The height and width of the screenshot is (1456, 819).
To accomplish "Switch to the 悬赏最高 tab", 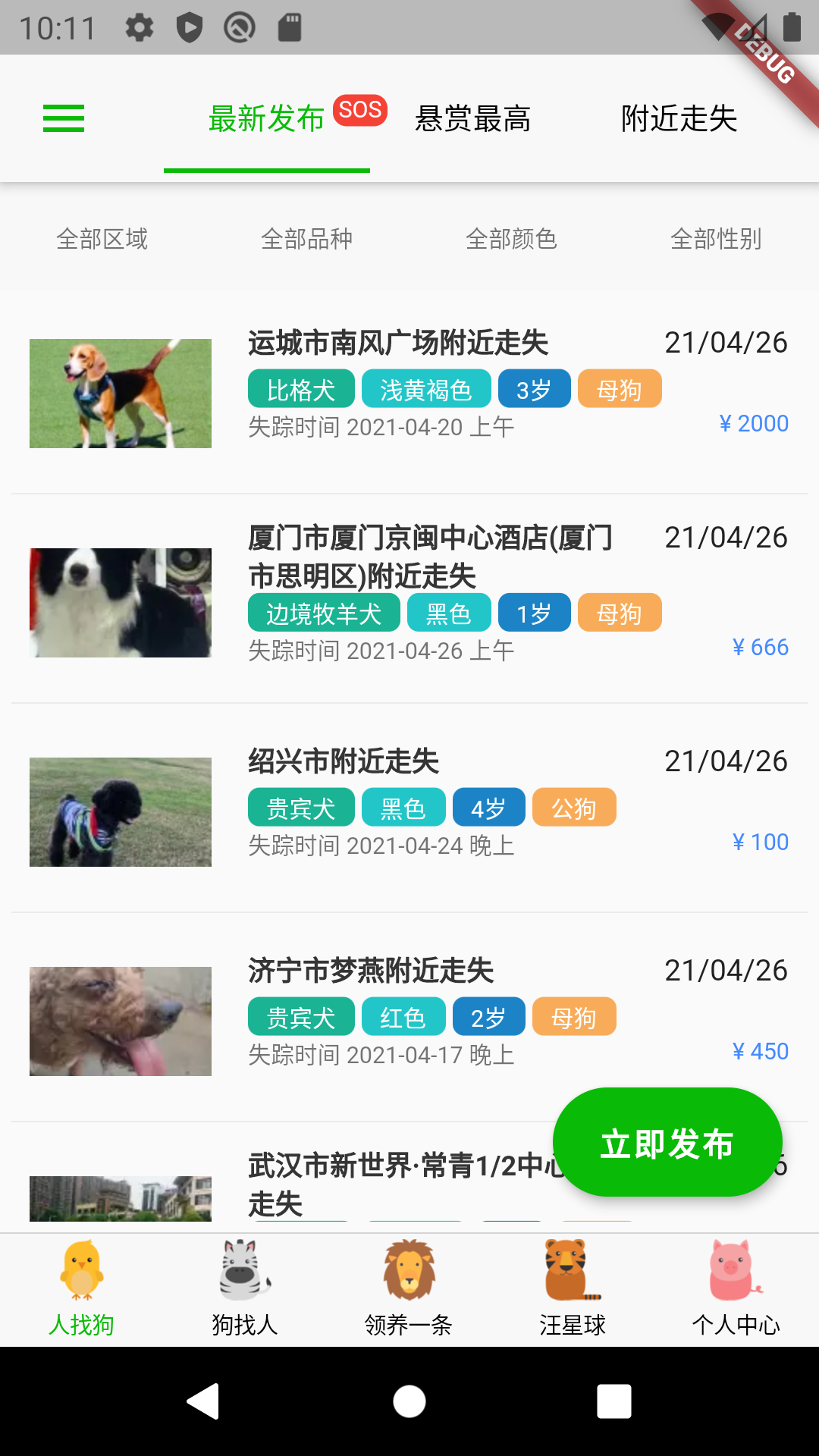I will tap(472, 119).
